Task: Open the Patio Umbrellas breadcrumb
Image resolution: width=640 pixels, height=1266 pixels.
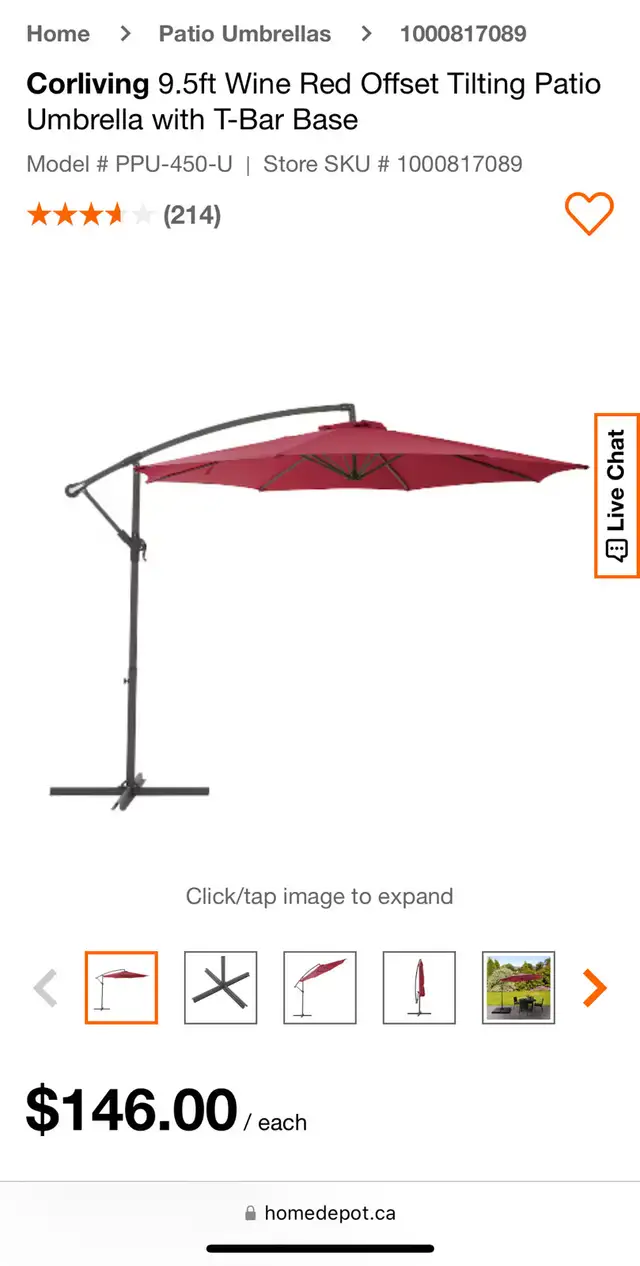Action: point(245,33)
